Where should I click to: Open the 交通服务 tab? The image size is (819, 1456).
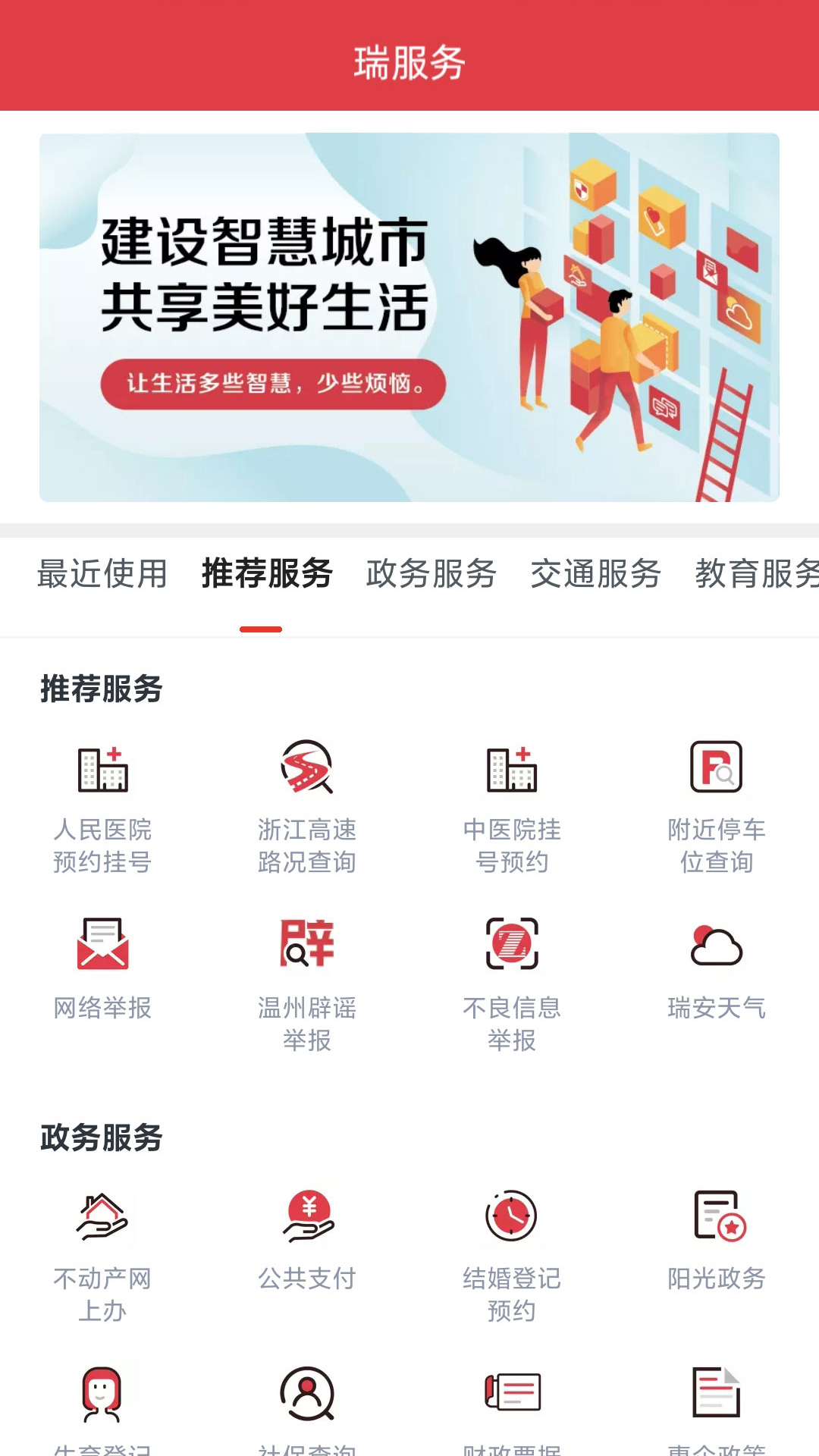tap(595, 573)
